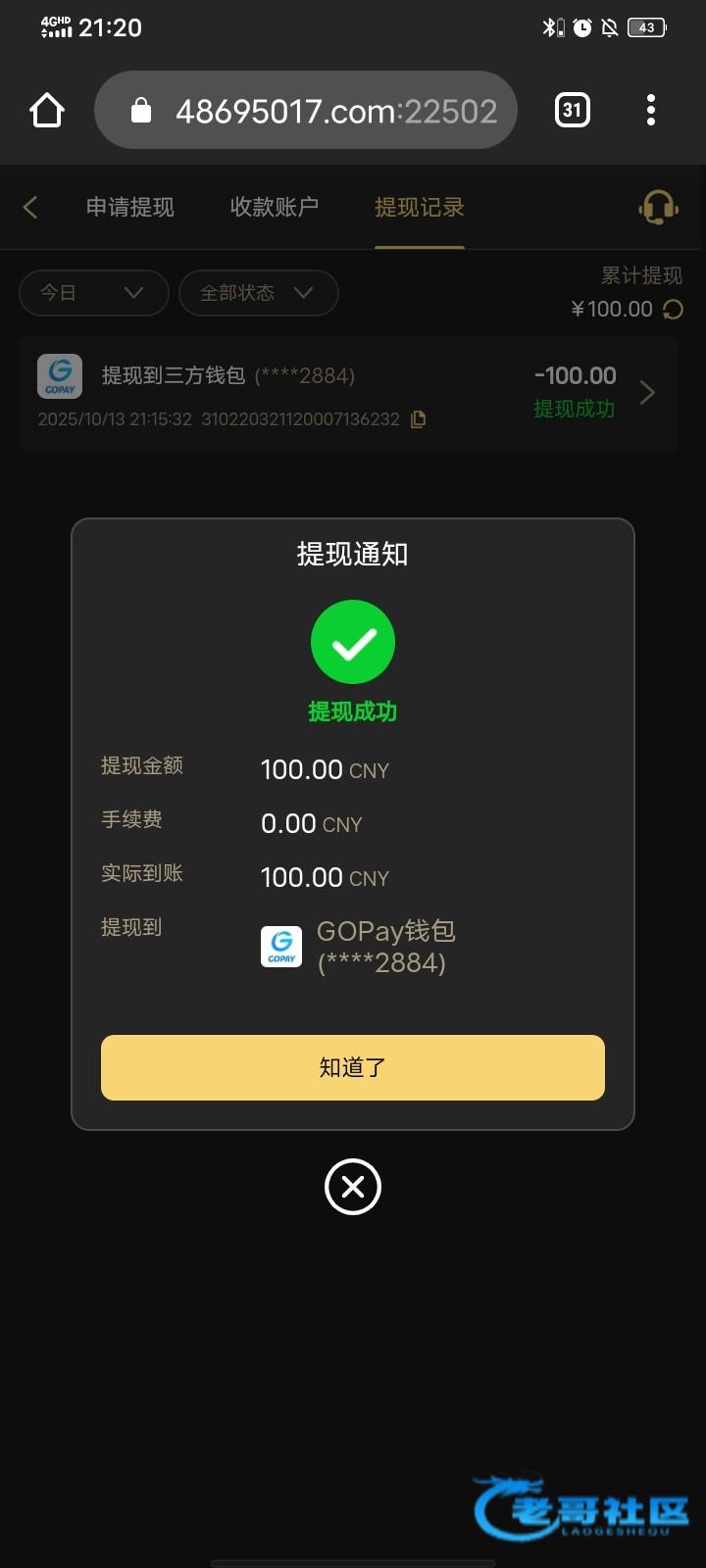
Task: Refresh the 累计提现 total amount
Action: coord(674,310)
